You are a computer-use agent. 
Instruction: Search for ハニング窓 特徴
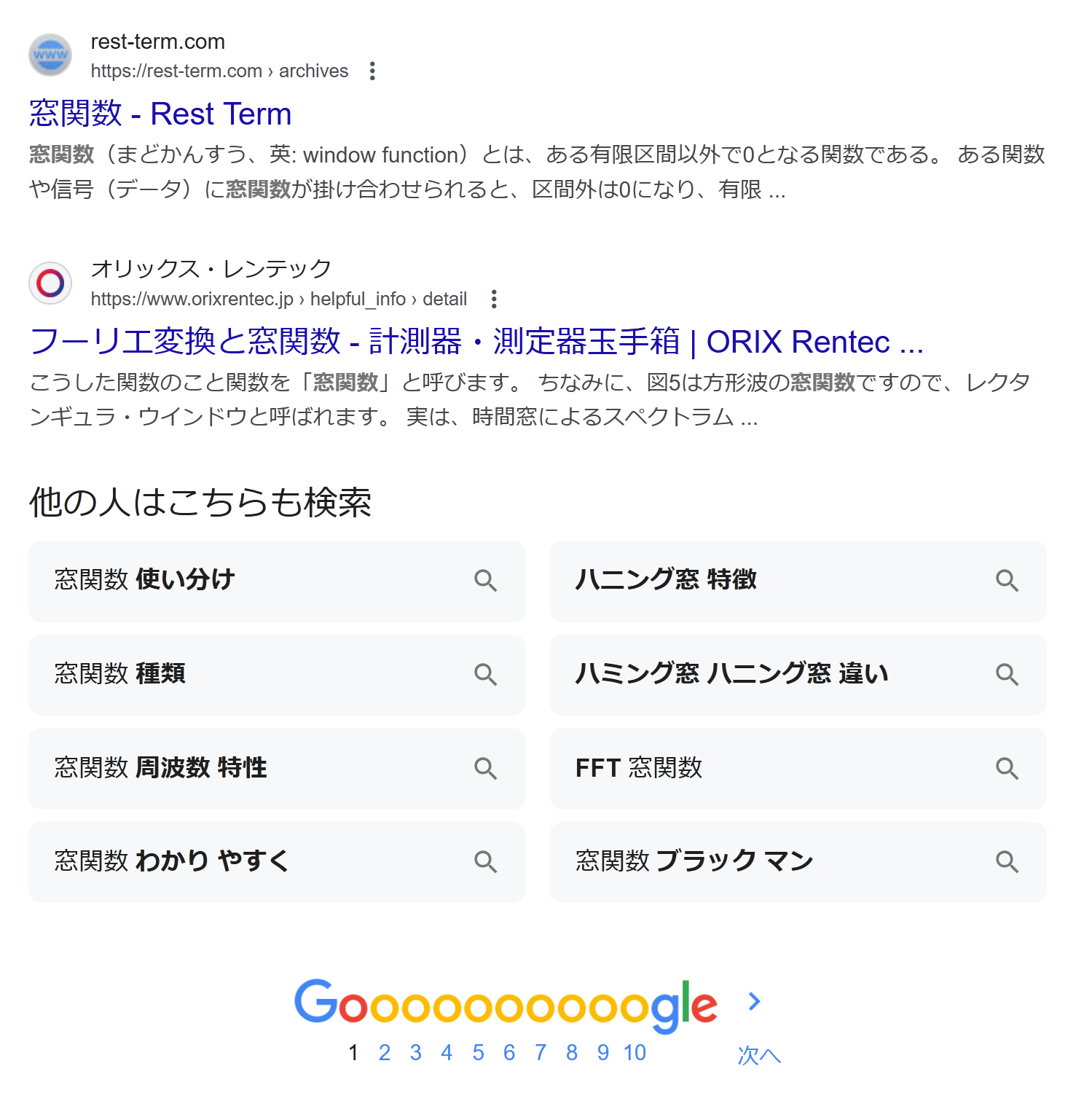pyautogui.click(x=798, y=581)
